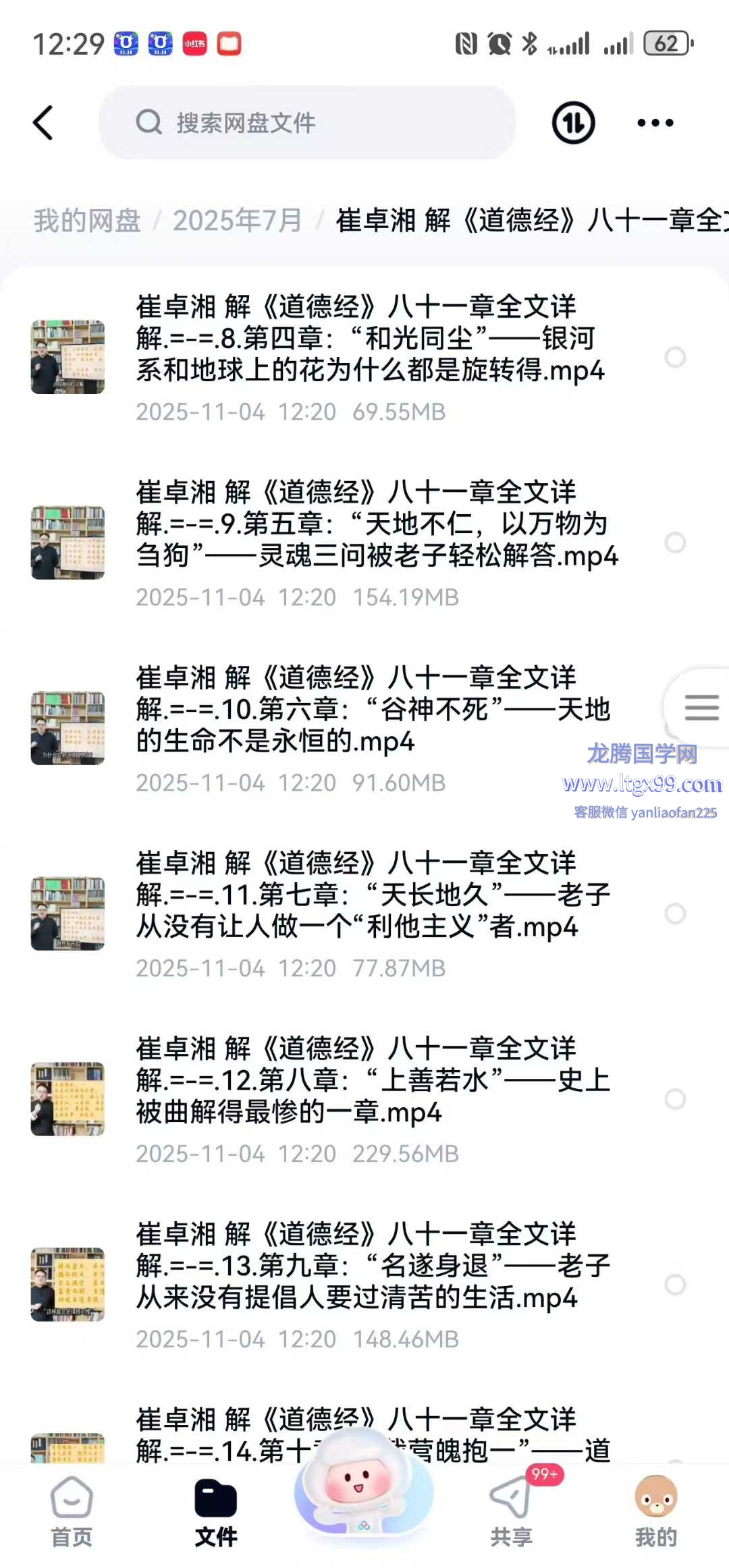Select the 第九章 “名遂身退” file checkbox
Screen dimensions: 729x1568
point(675,1285)
